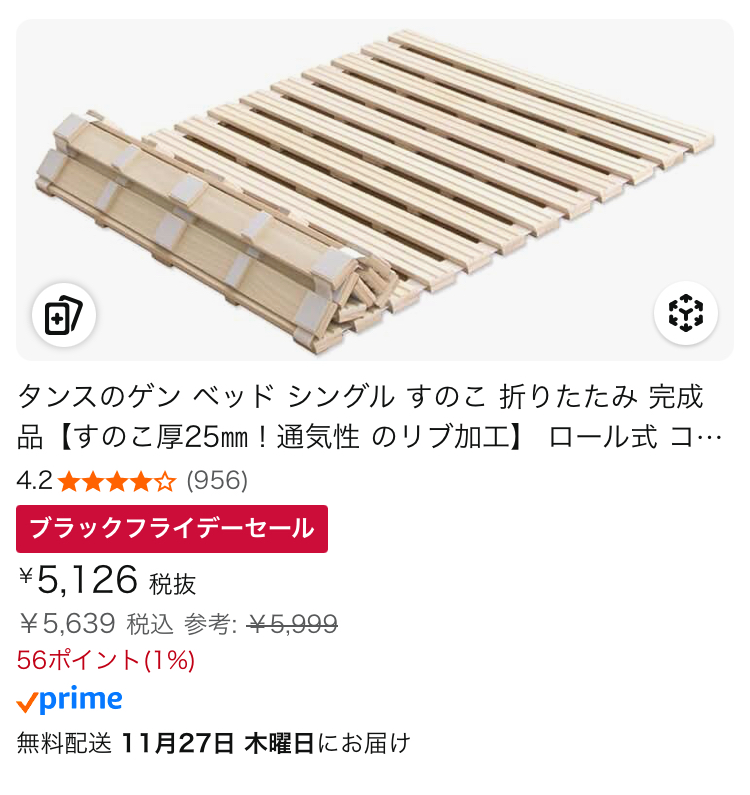View the 956 customer ratings
The height and width of the screenshot is (795, 750).
click(217, 481)
